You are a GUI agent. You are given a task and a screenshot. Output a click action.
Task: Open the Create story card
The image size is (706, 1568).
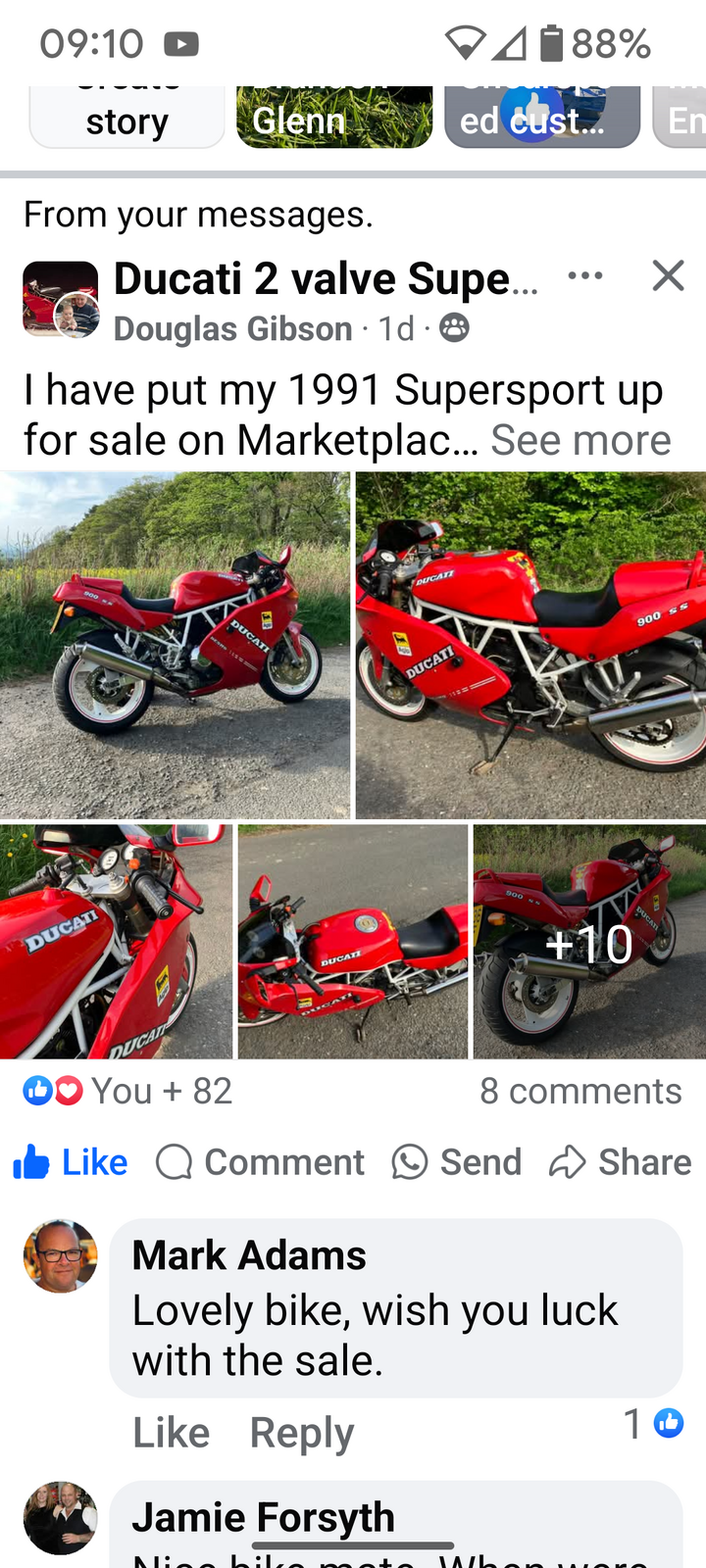point(127,118)
